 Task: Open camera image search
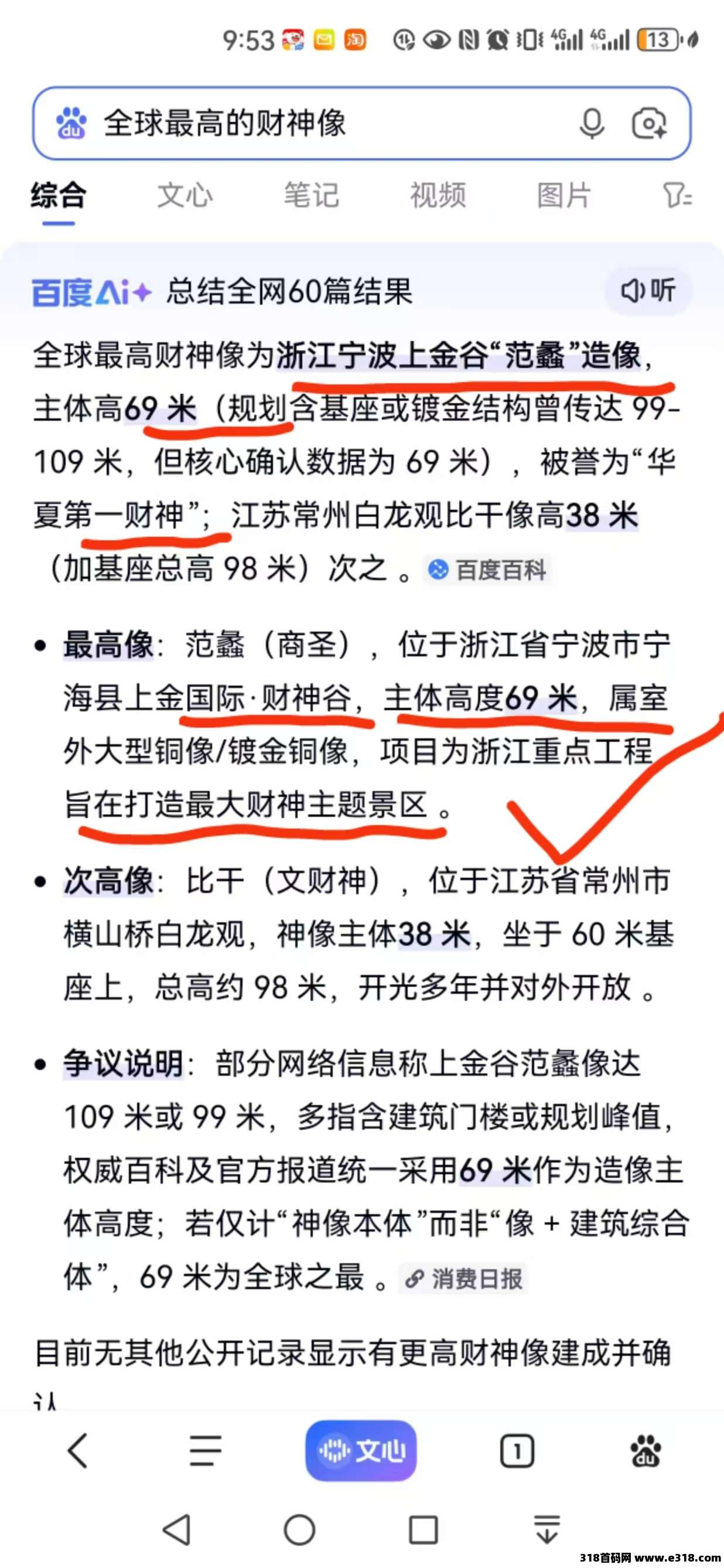(648, 124)
